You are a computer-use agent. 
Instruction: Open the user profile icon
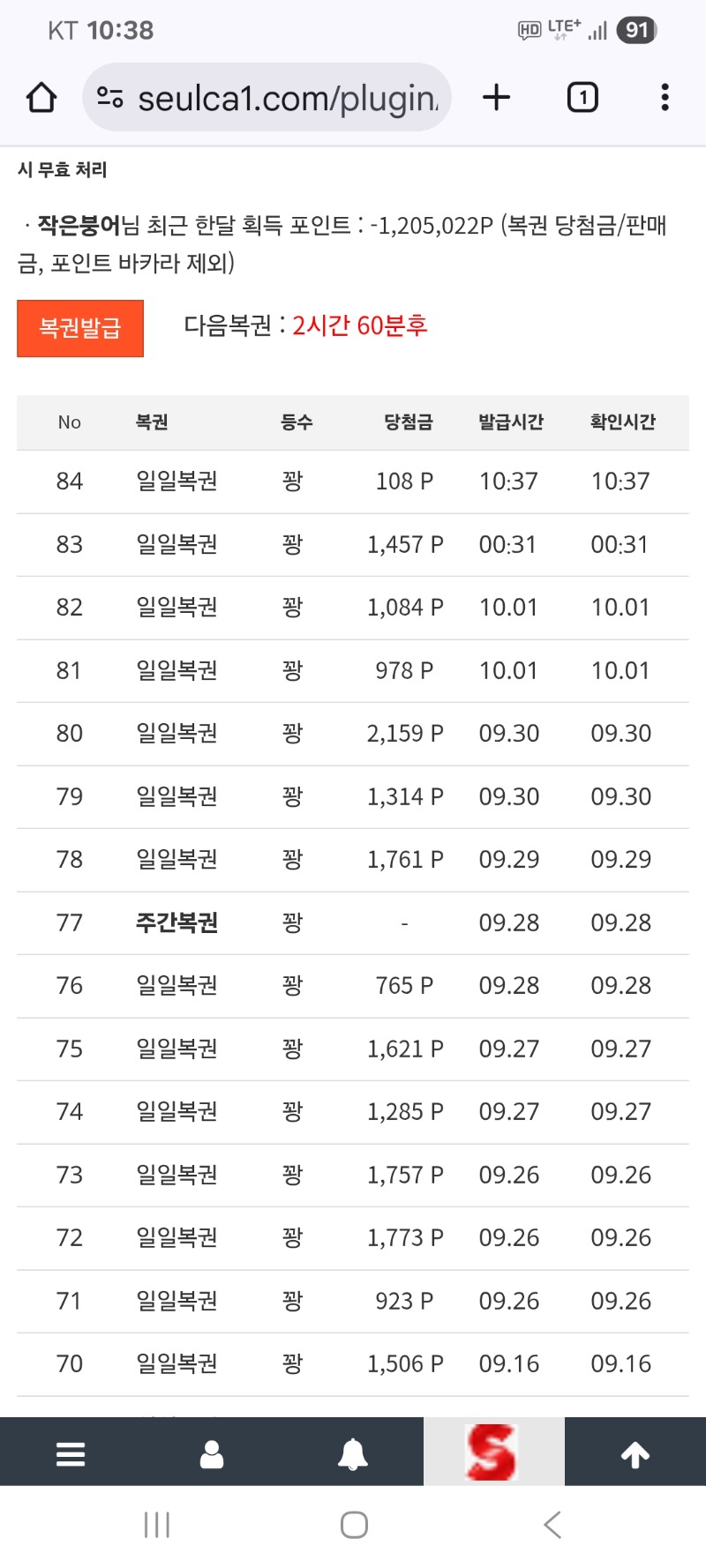212,1453
